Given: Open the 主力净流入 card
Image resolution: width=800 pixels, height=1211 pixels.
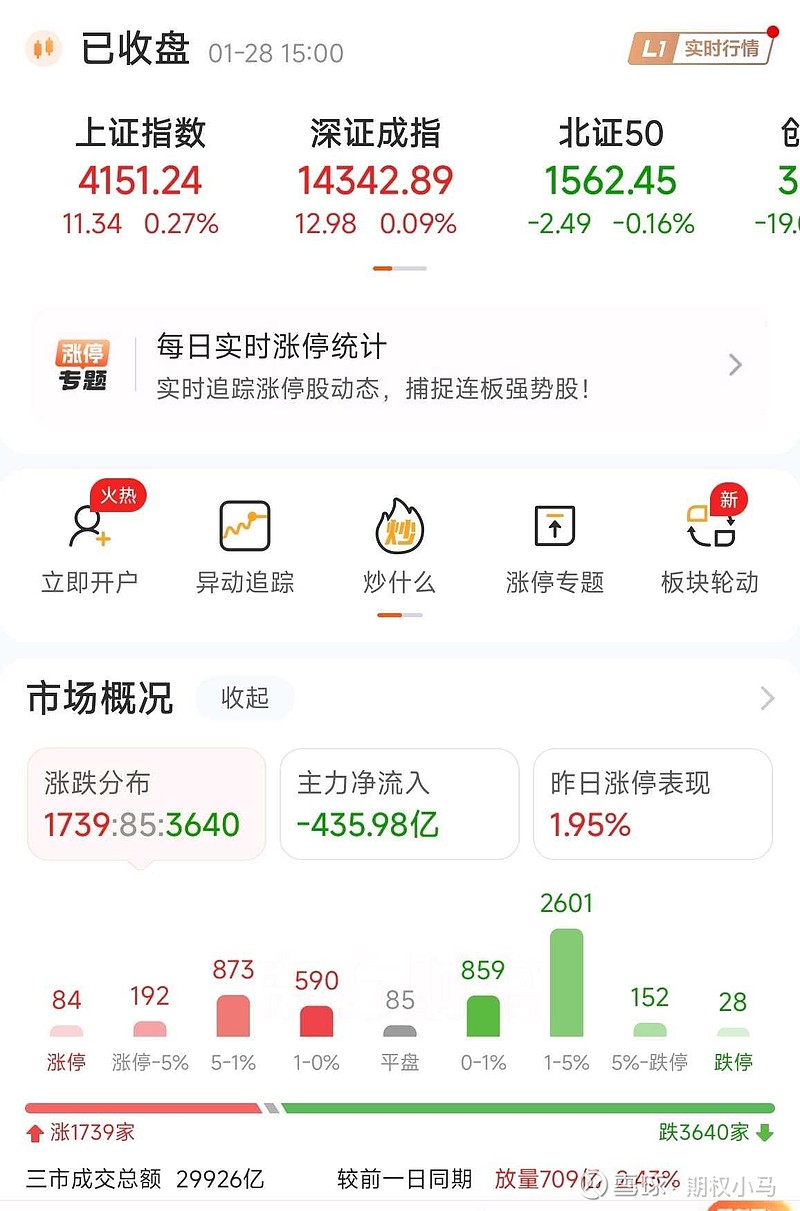Looking at the screenshot, I should [398, 804].
